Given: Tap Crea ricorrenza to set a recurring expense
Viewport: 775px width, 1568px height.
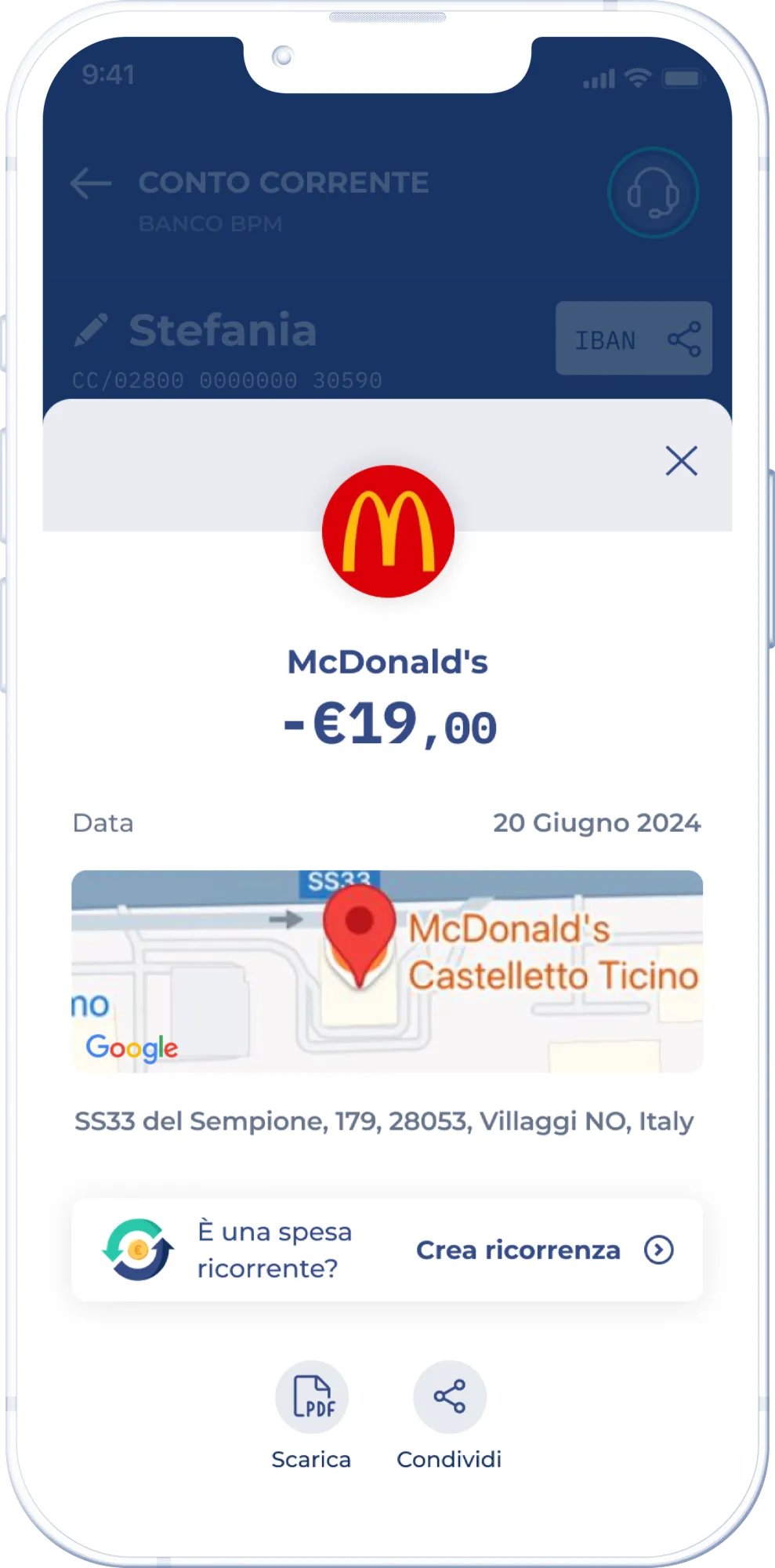Looking at the screenshot, I should [x=544, y=1250].
